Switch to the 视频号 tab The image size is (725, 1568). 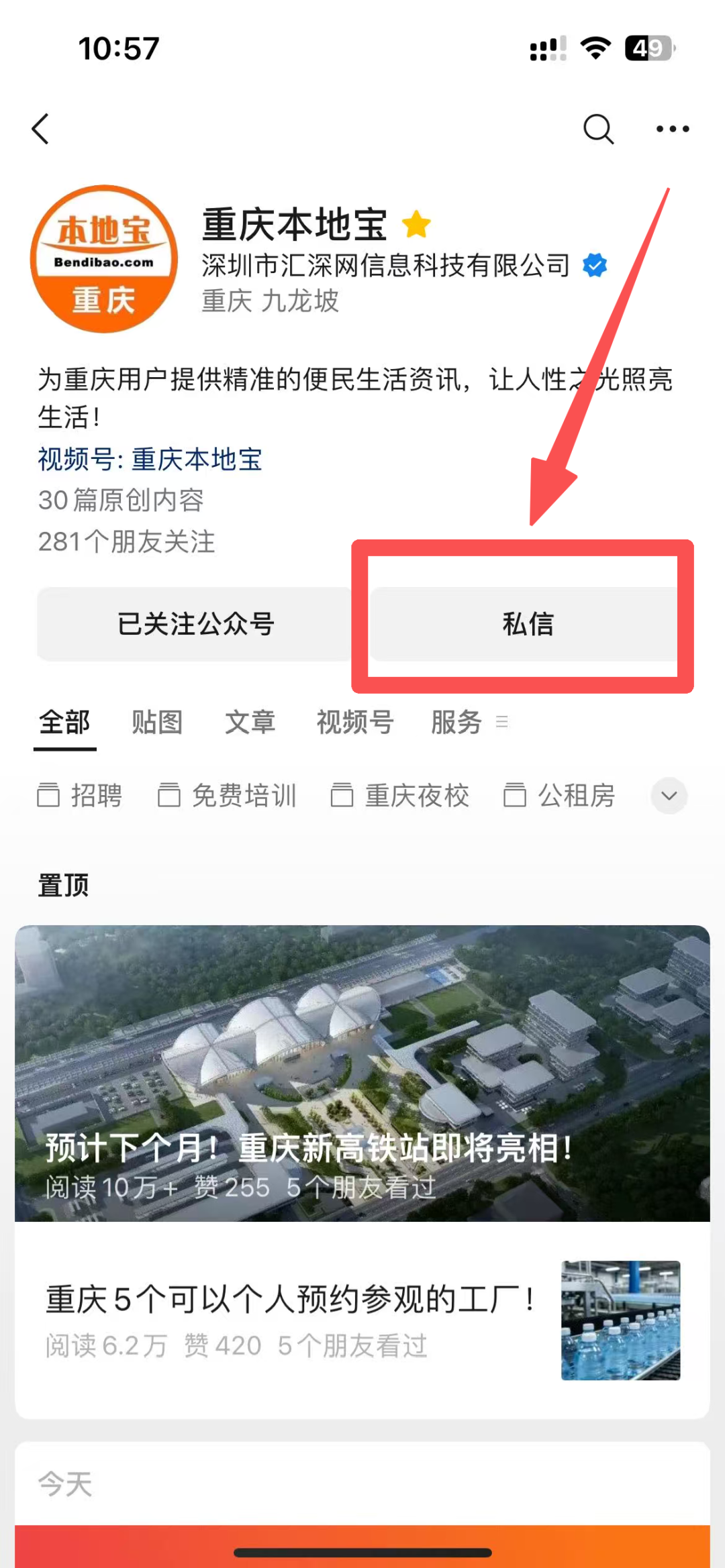point(355,723)
